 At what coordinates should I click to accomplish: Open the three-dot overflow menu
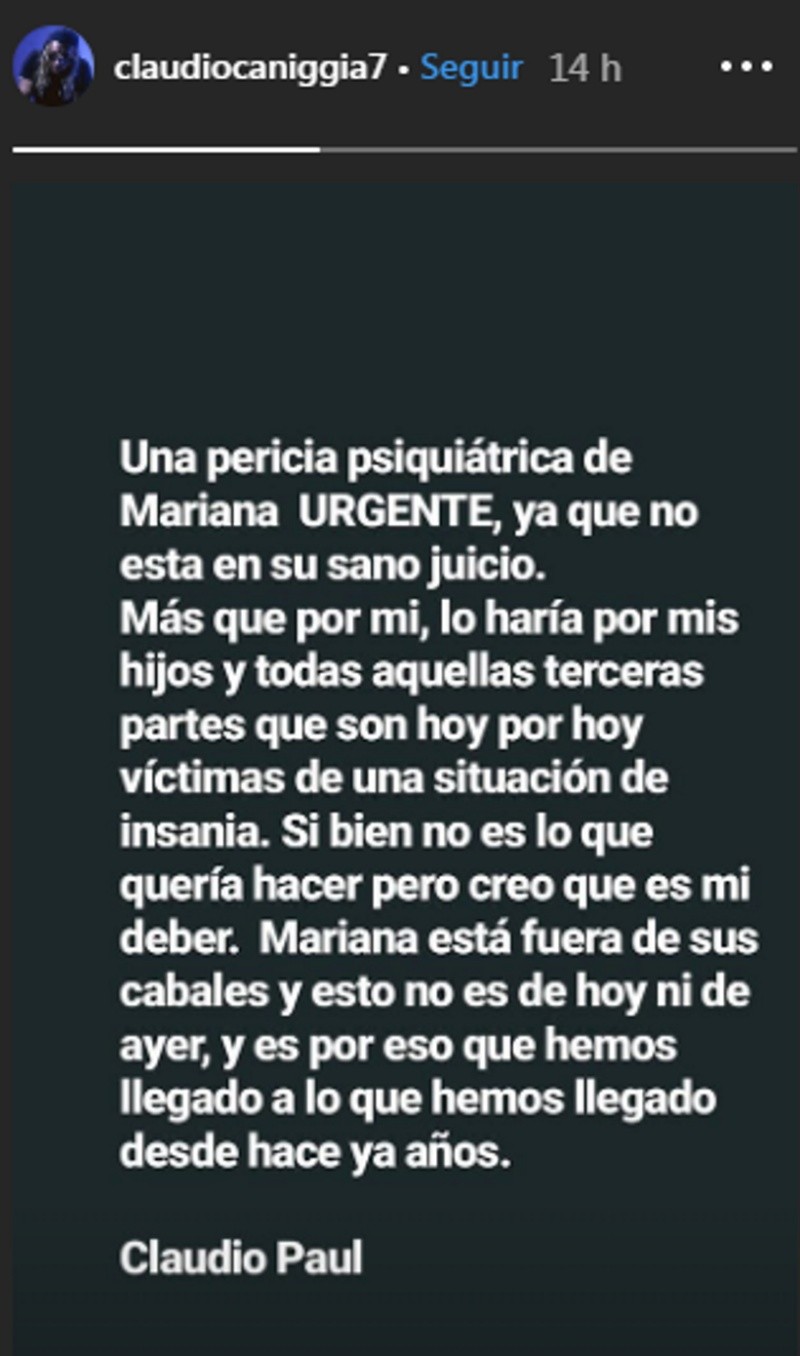[746, 67]
